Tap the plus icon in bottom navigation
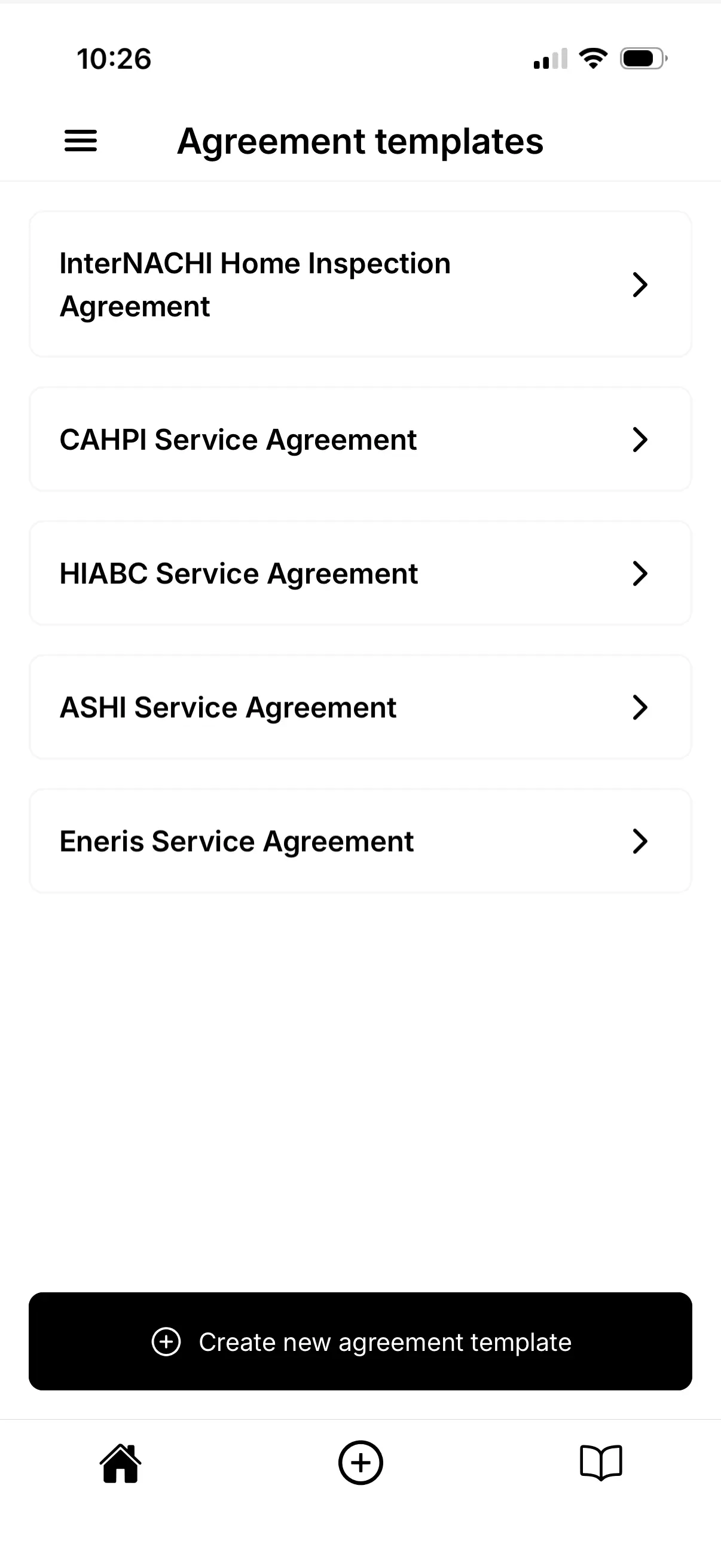 tap(360, 1463)
